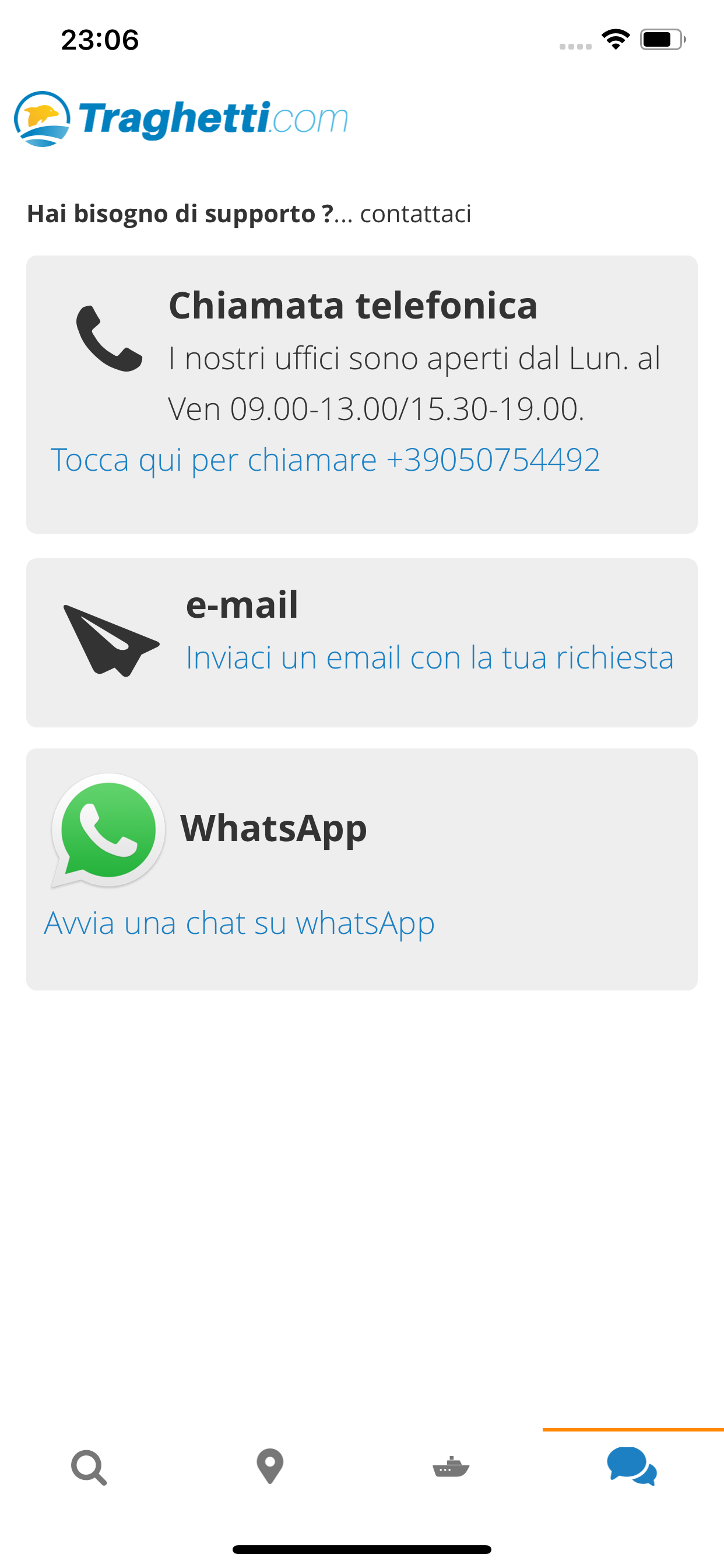Viewport: 724px width, 1568px height.
Task: Click the Traghetti.com dolphin logo
Action: (x=41, y=118)
